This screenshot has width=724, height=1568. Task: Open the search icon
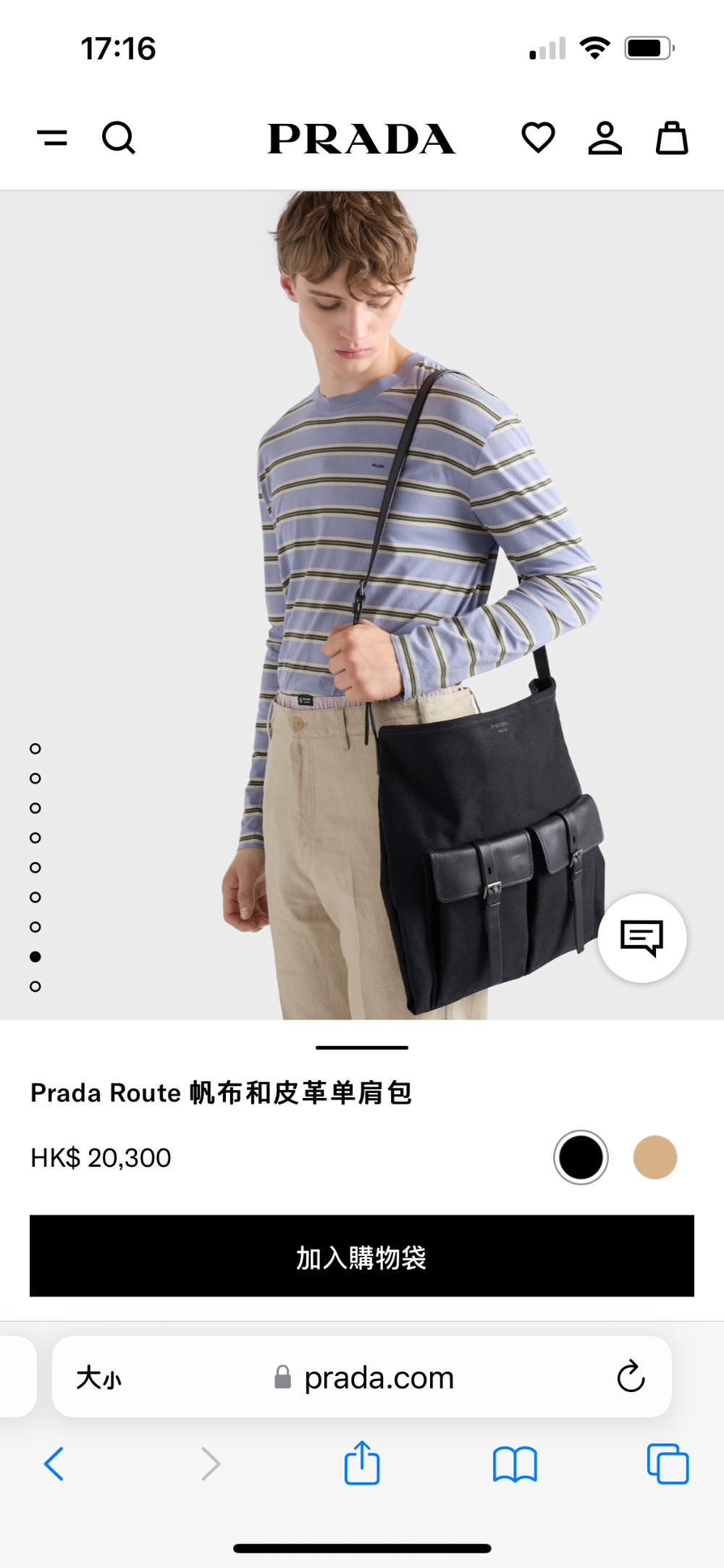(x=119, y=138)
